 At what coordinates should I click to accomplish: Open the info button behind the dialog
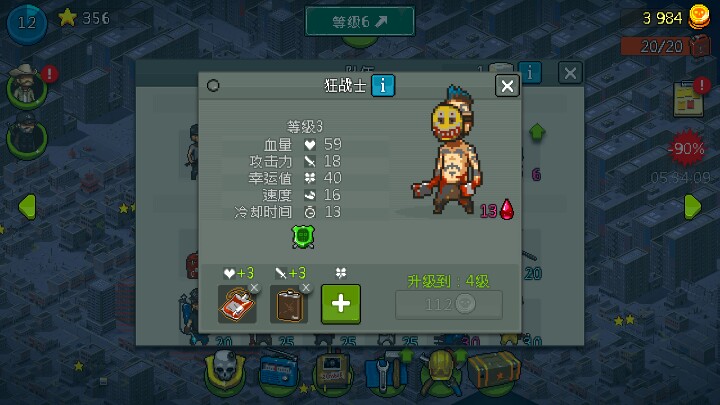[530, 72]
